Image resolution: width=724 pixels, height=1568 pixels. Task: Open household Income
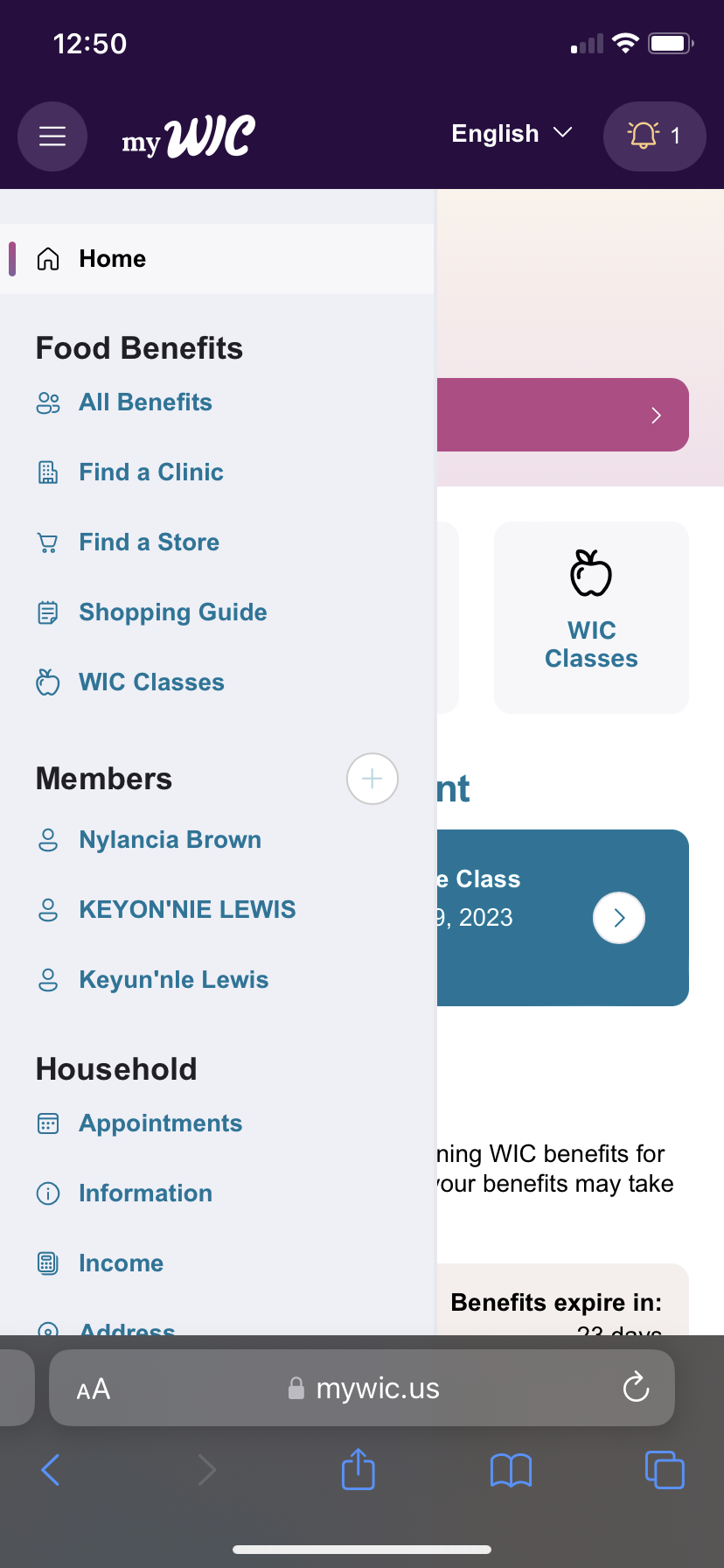(x=121, y=1263)
